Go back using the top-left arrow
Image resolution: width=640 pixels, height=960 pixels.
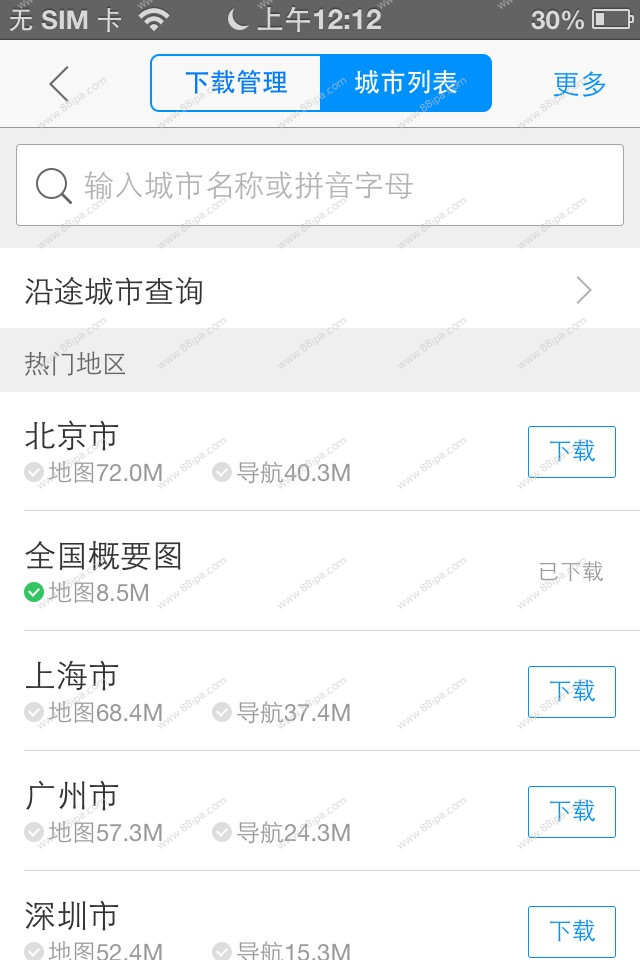(x=59, y=84)
